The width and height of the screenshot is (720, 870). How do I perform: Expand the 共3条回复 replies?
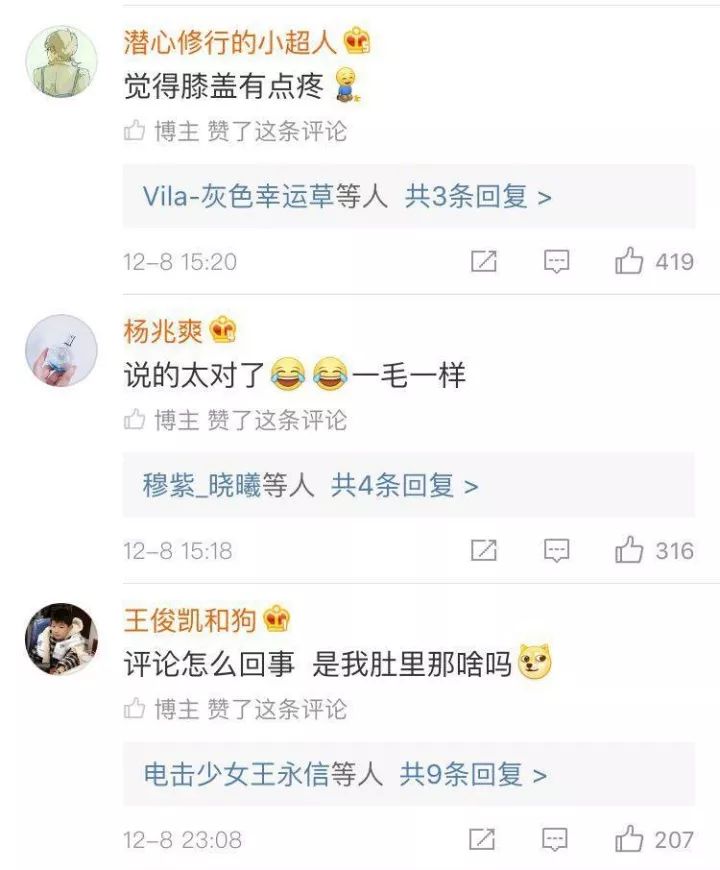[x=478, y=196]
